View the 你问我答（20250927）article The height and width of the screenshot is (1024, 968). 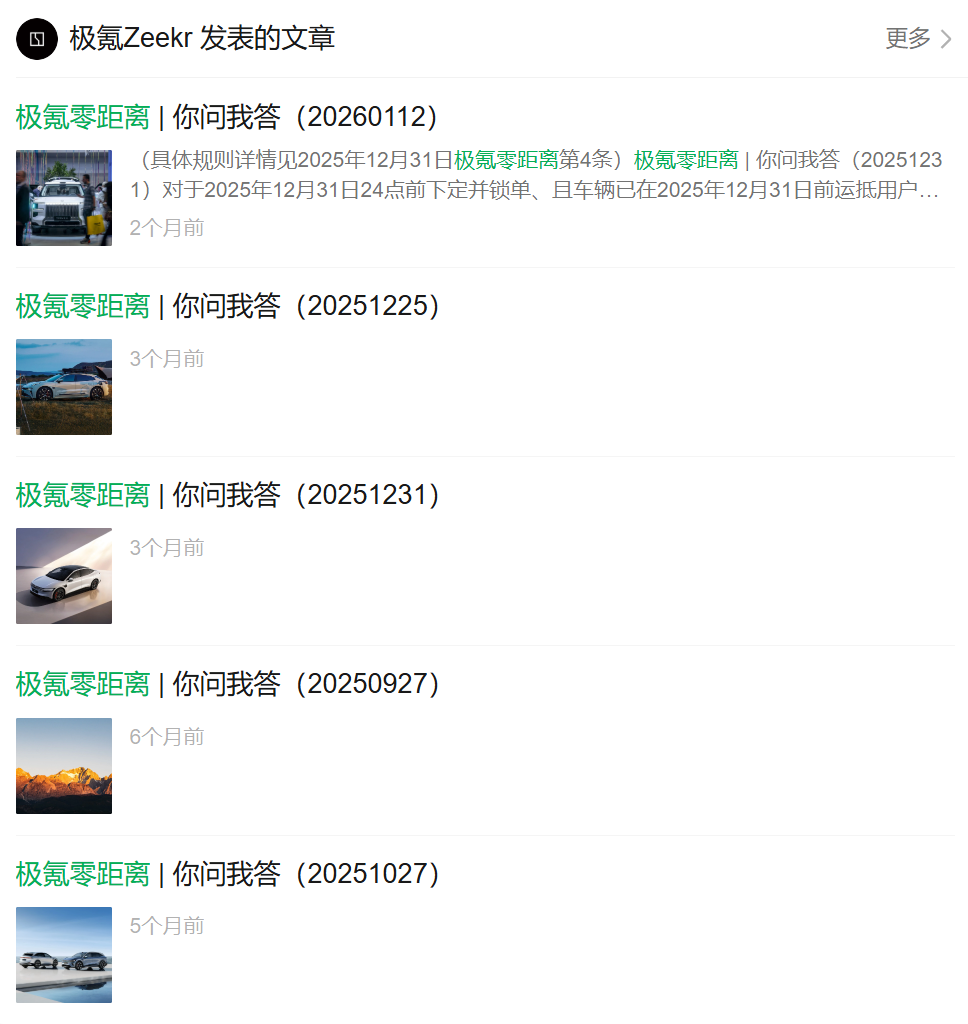click(x=228, y=684)
